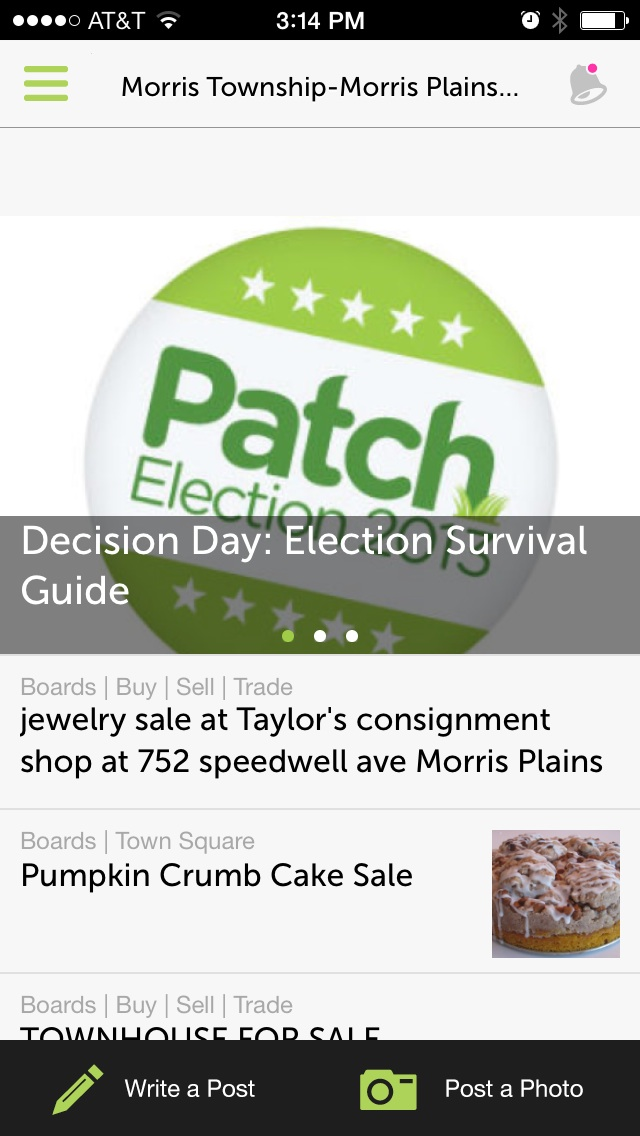Viewport: 640px width, 1136px height.
Task: Open the jewelry sale at Taylor's consignment post
Action: point(312,740)
